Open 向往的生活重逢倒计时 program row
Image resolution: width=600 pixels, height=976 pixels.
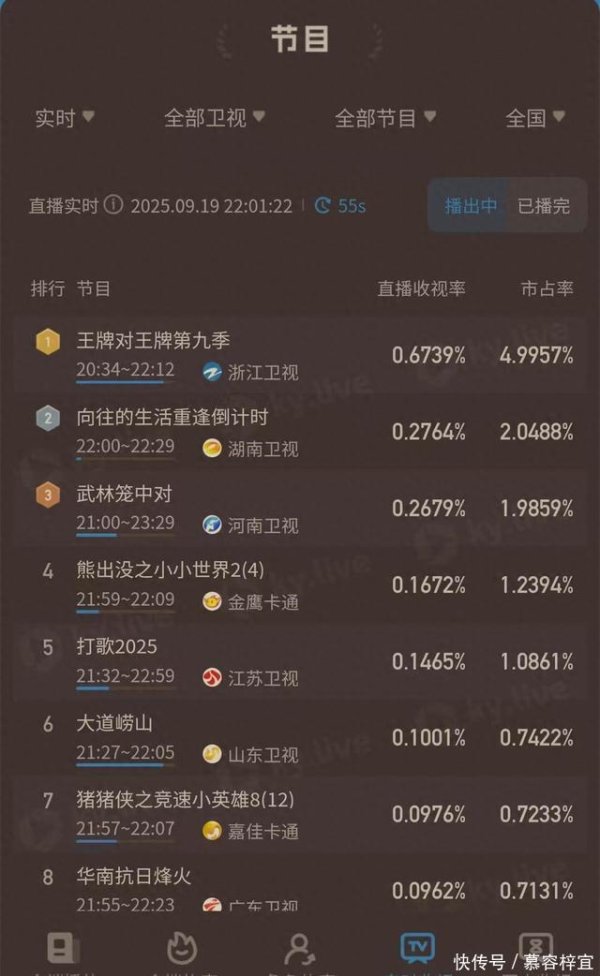(300, 432)
